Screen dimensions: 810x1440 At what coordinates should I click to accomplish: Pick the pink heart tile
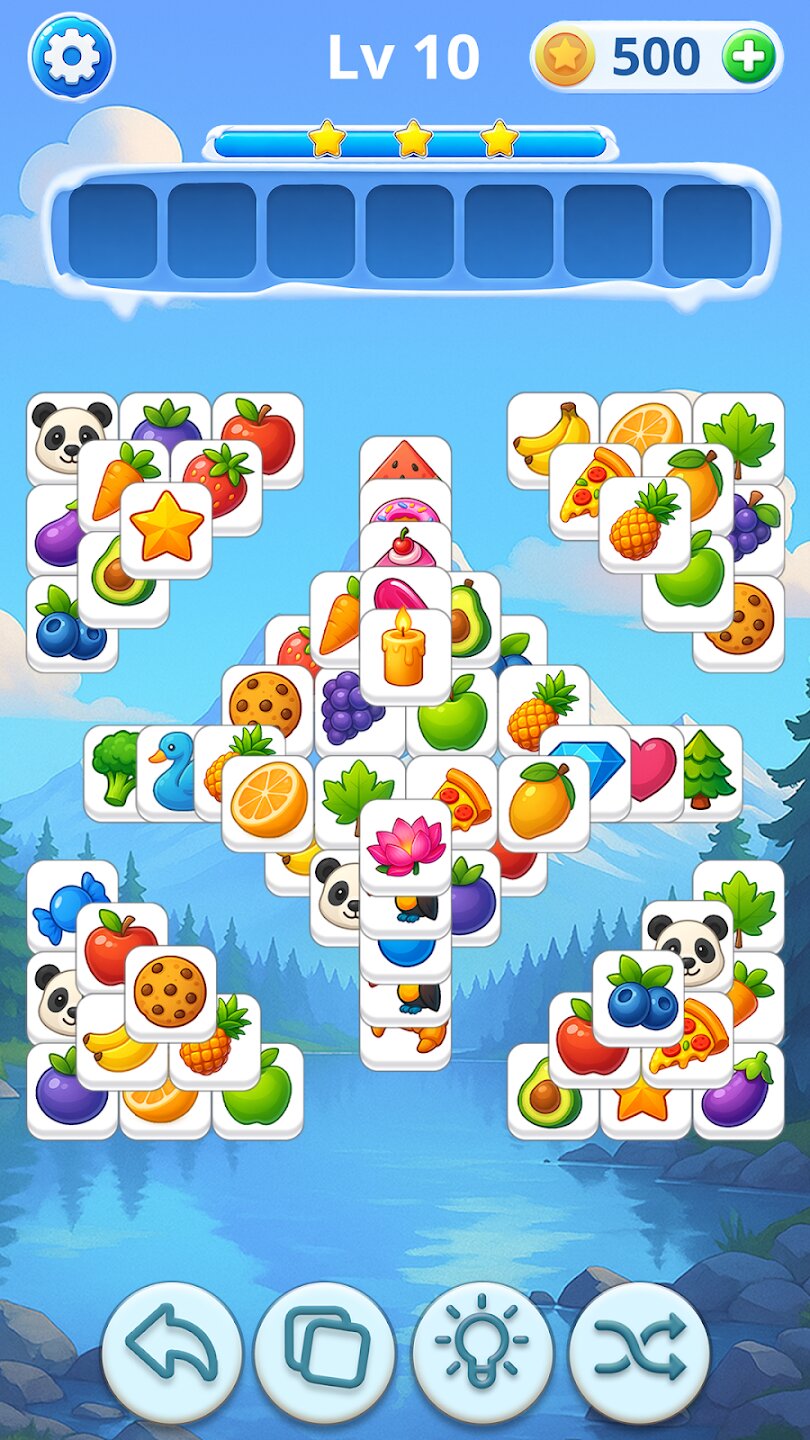pos(656,770)
